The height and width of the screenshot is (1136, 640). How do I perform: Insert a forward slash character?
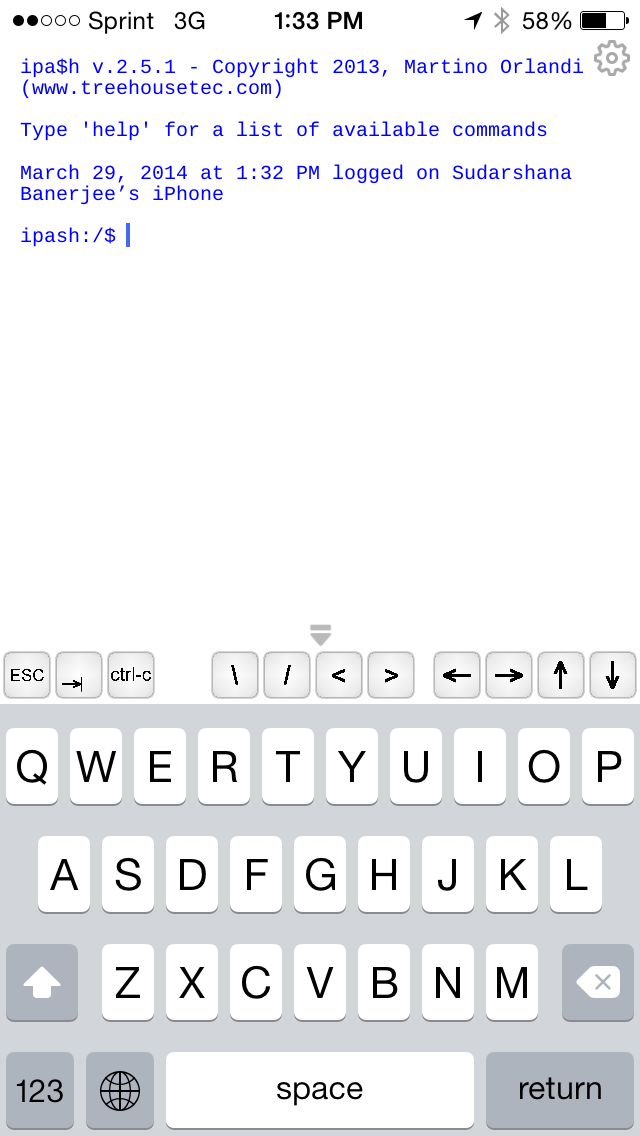(287, 675)
